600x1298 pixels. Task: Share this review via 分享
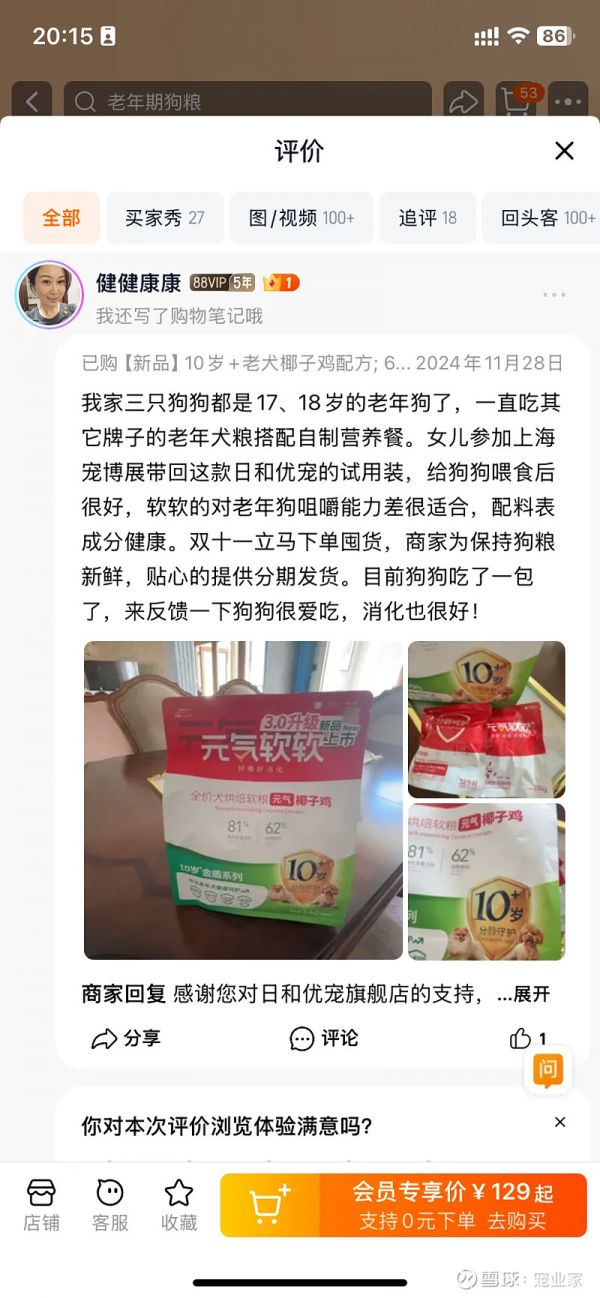click(x=125, y=1038)
